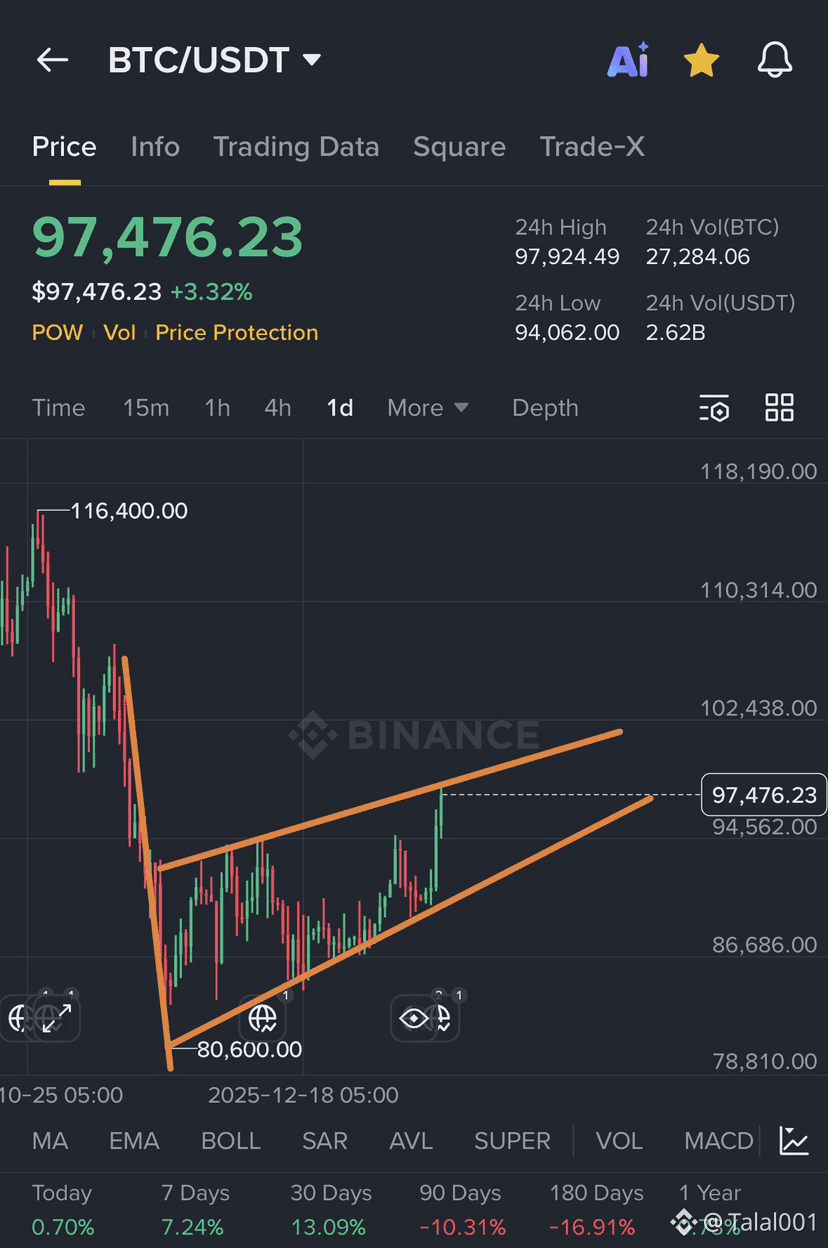Switch to the Info tab

pos(155,147)
